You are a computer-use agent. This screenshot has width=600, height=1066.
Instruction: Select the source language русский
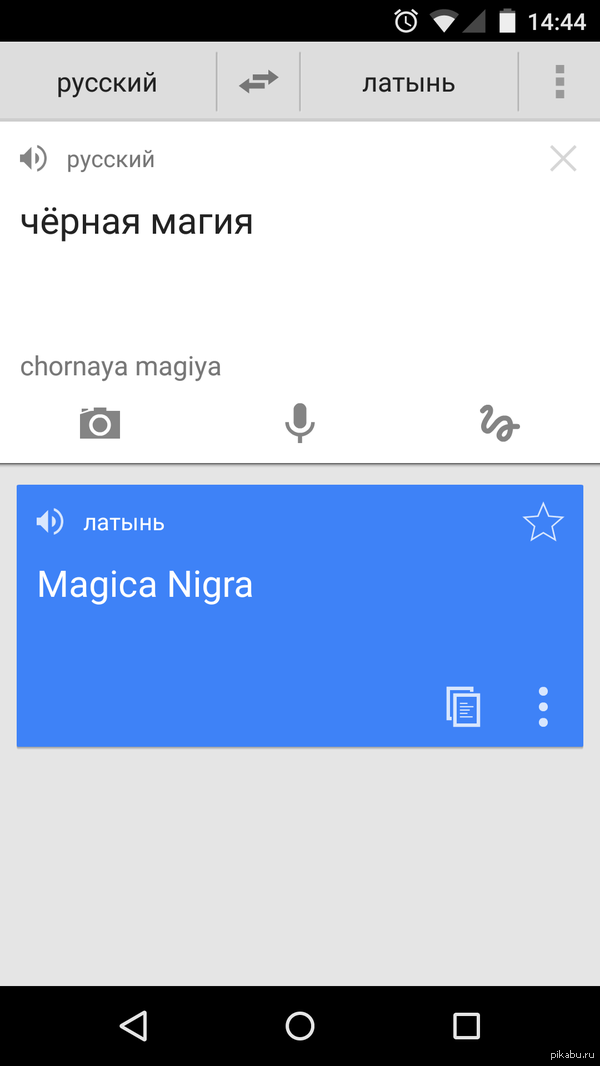coord(107,83)
